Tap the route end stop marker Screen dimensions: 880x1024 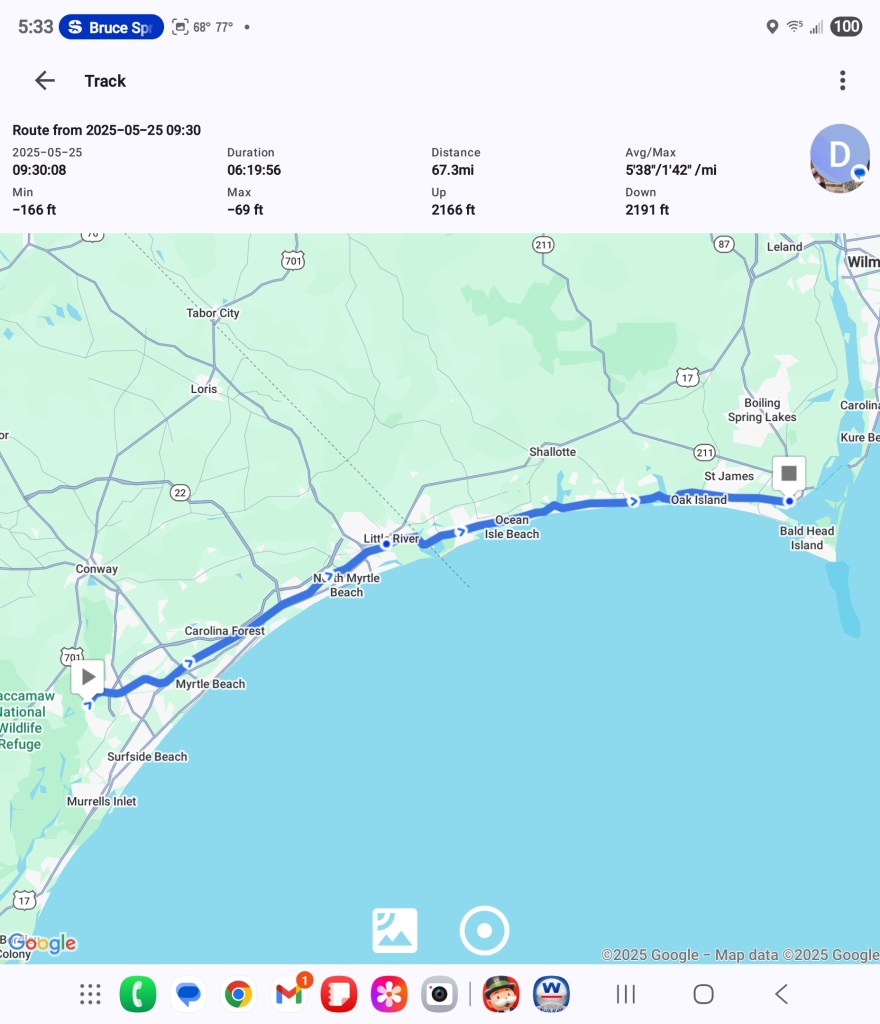789,473
